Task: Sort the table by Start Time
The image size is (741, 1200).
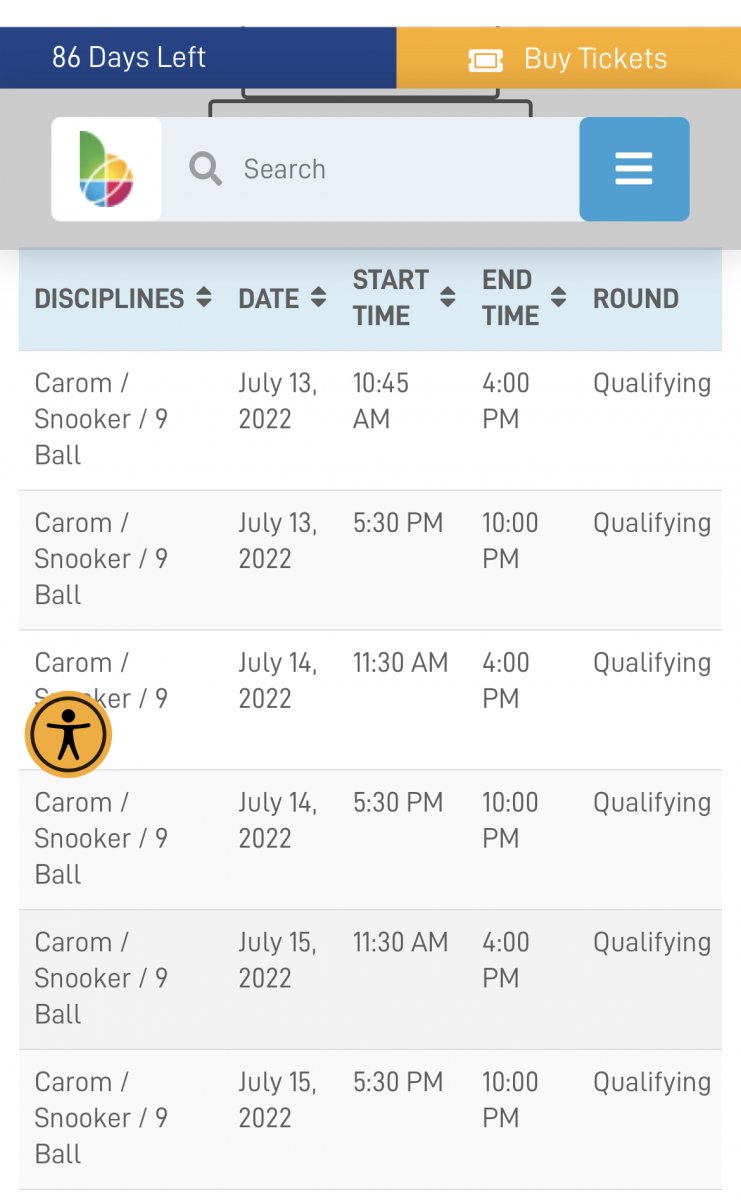Action: pos(404,298)
